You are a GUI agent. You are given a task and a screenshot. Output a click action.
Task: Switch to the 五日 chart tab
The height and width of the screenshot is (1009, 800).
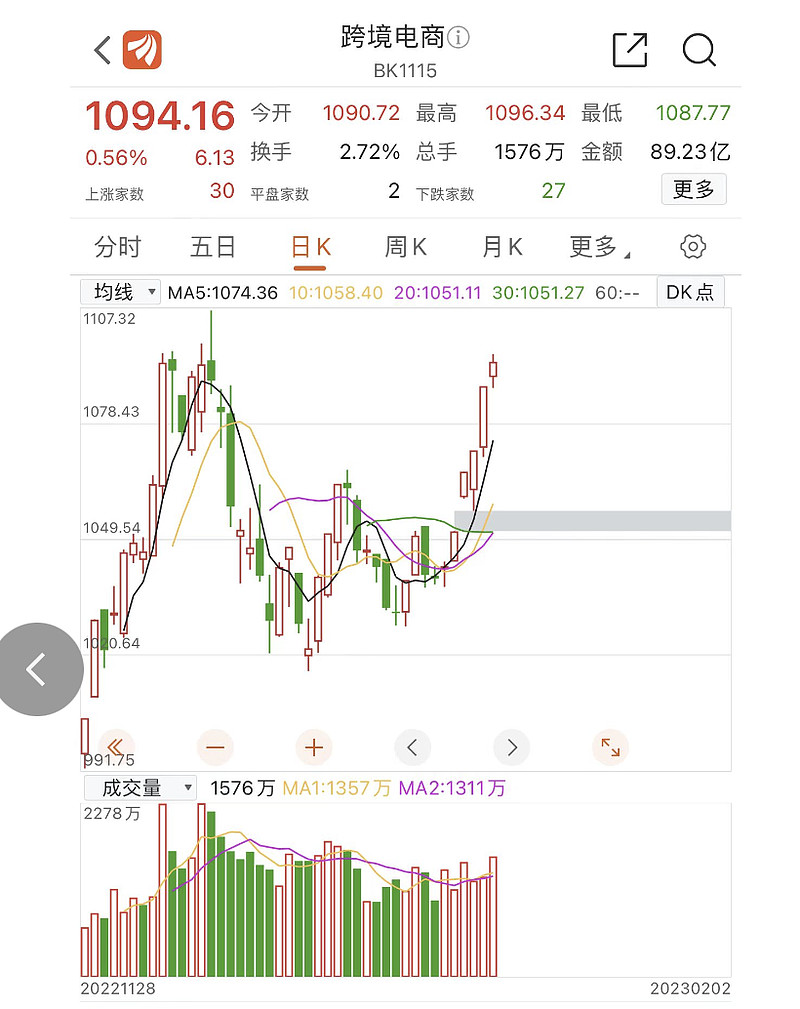[x=213, y=247]
